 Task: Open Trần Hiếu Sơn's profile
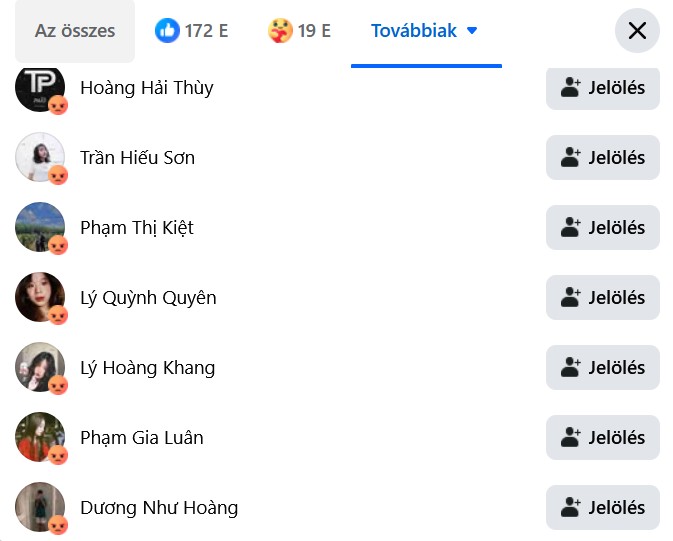[137, 158]
